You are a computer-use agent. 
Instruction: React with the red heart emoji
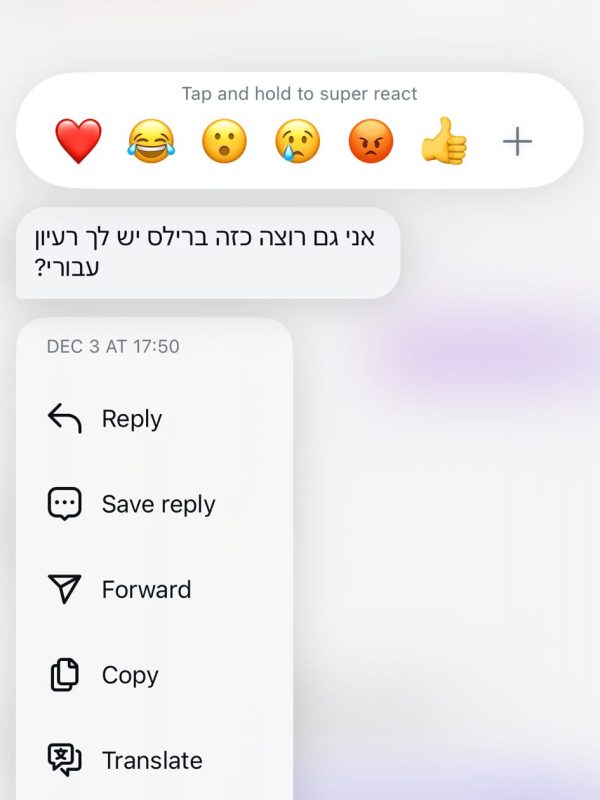78,142
